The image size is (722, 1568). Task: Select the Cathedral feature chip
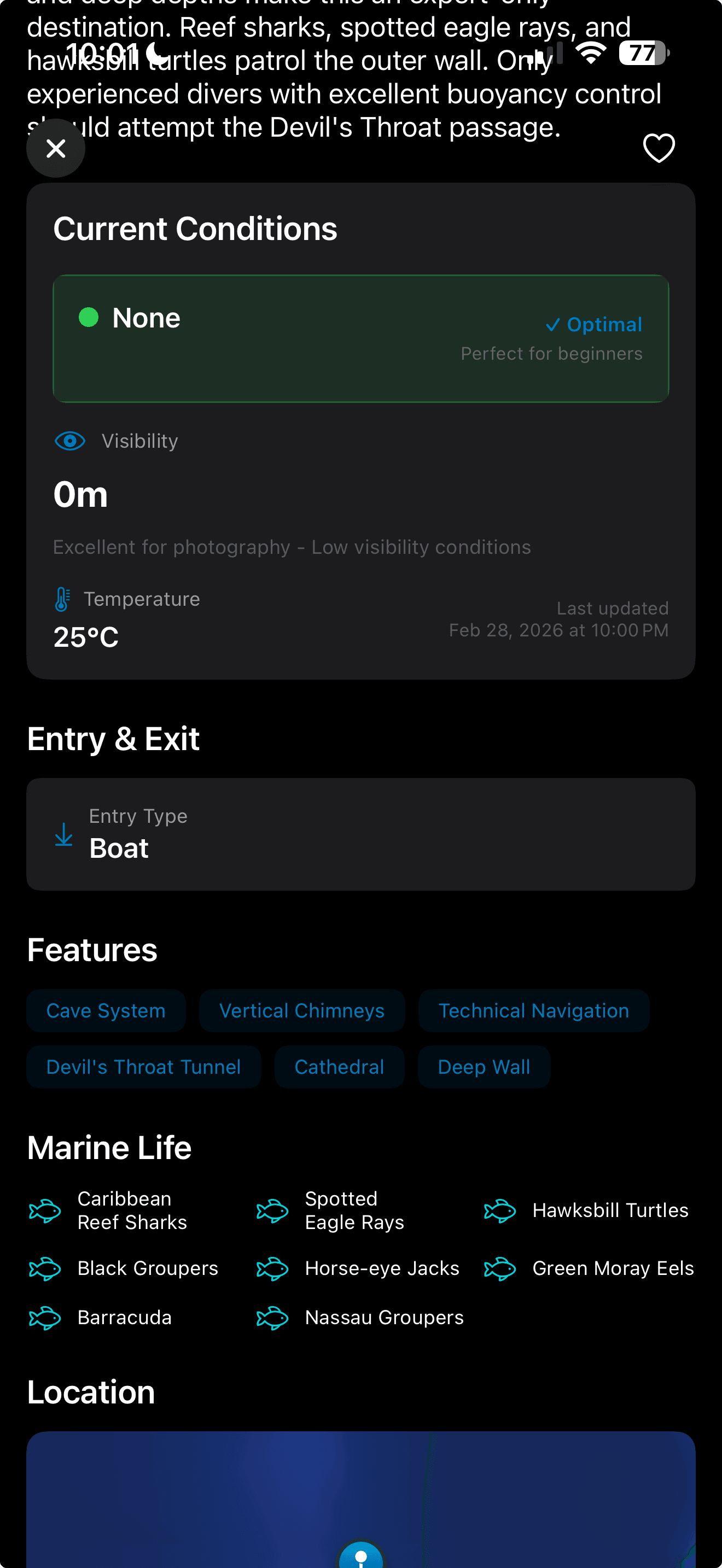[339, 1067]
